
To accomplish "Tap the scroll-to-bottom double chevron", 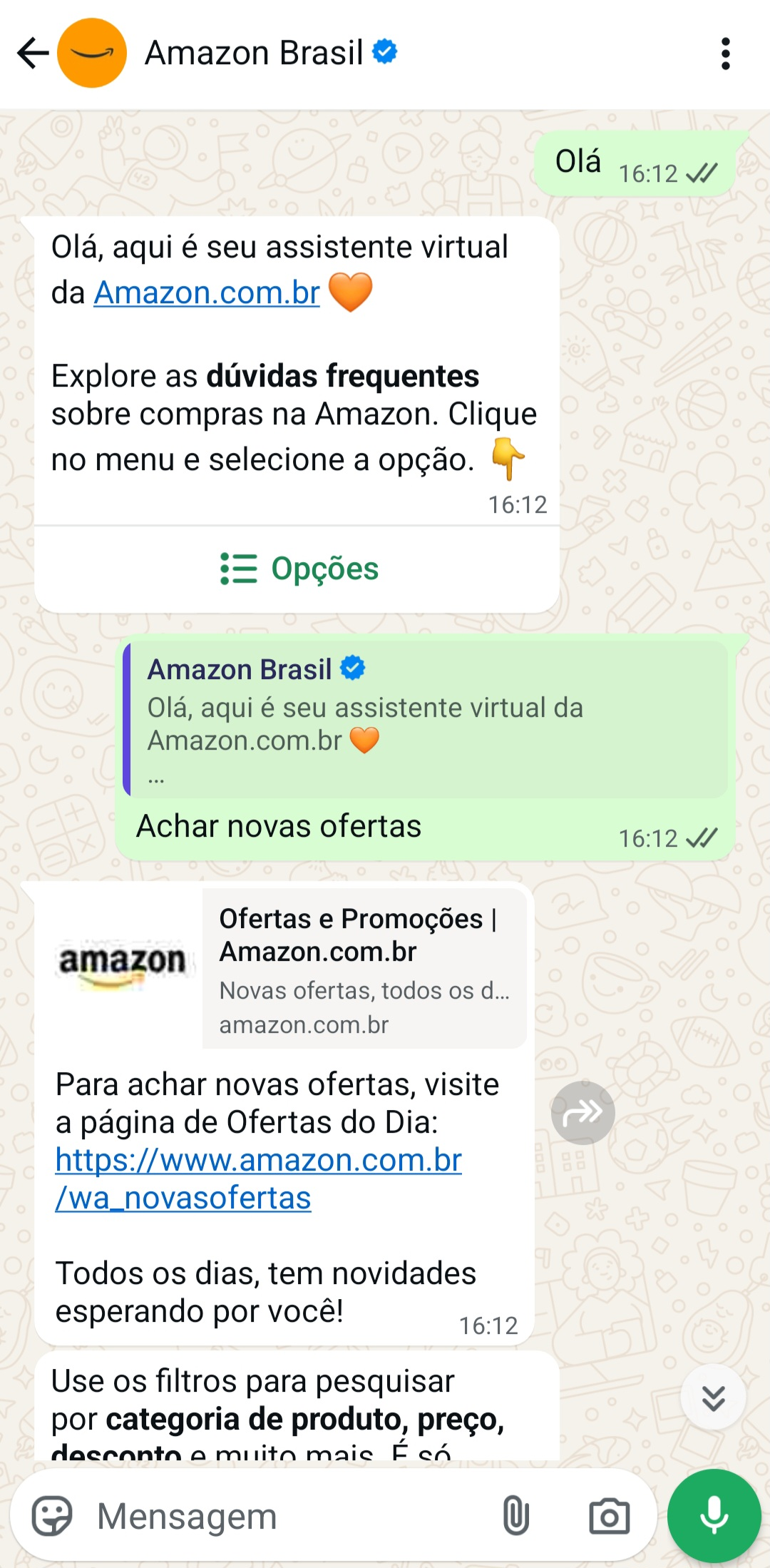I will (x=712, y=1397).
